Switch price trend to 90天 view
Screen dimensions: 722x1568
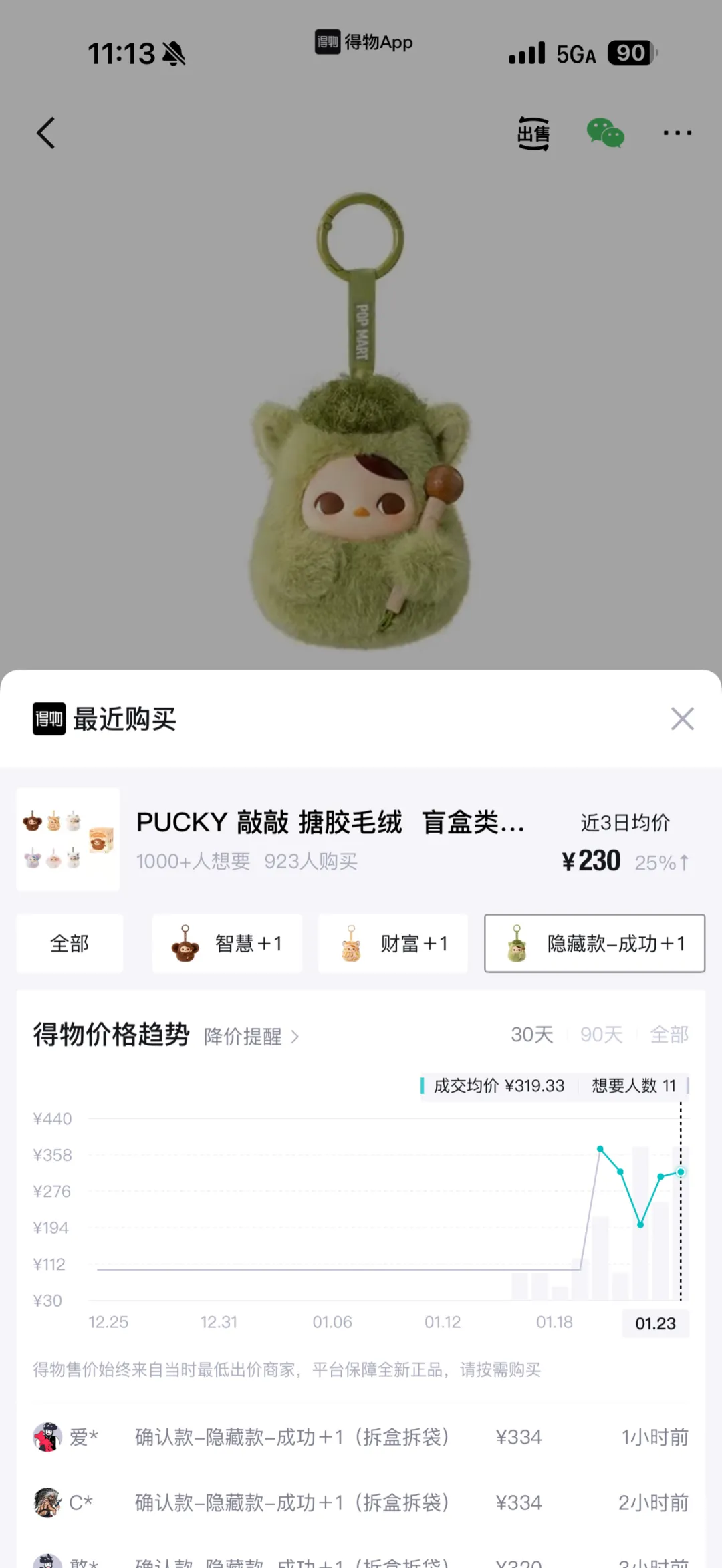tap(601, 1035)
